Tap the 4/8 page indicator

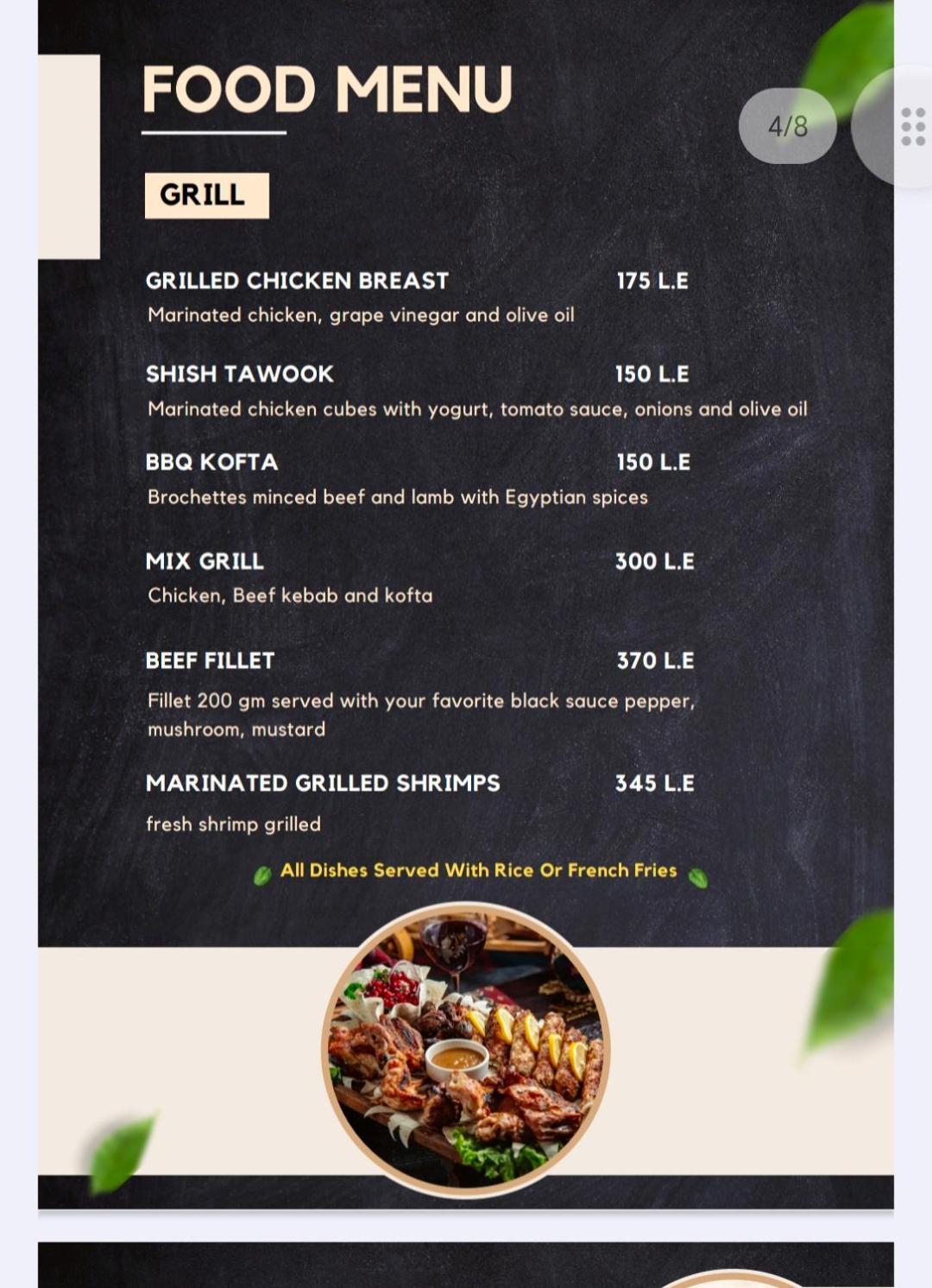[787, 127]
